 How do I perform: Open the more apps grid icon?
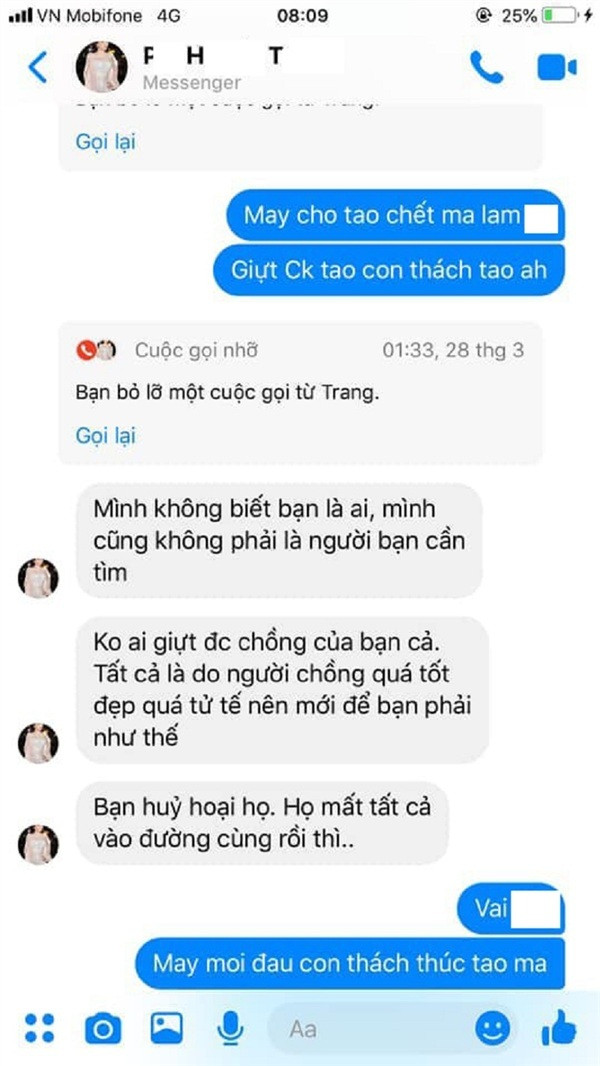coord(39,1027)
